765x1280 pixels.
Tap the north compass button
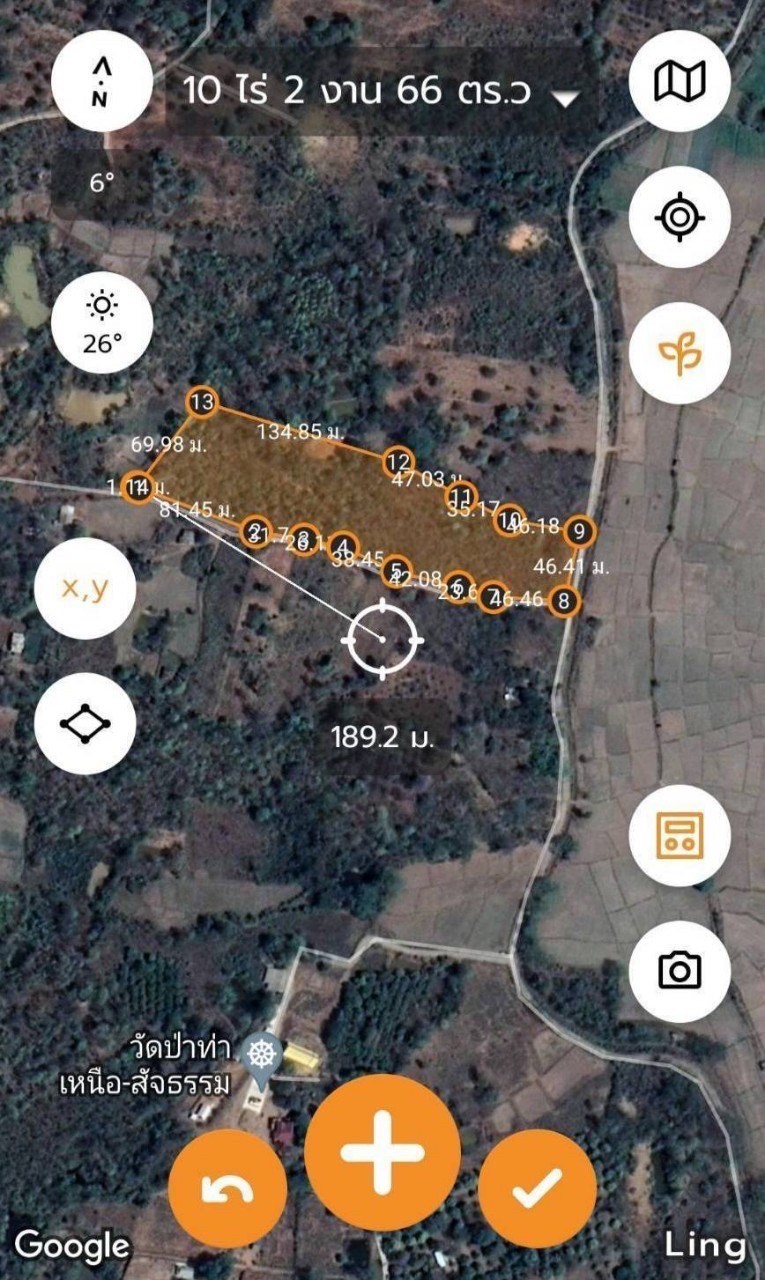click(101, 81)
